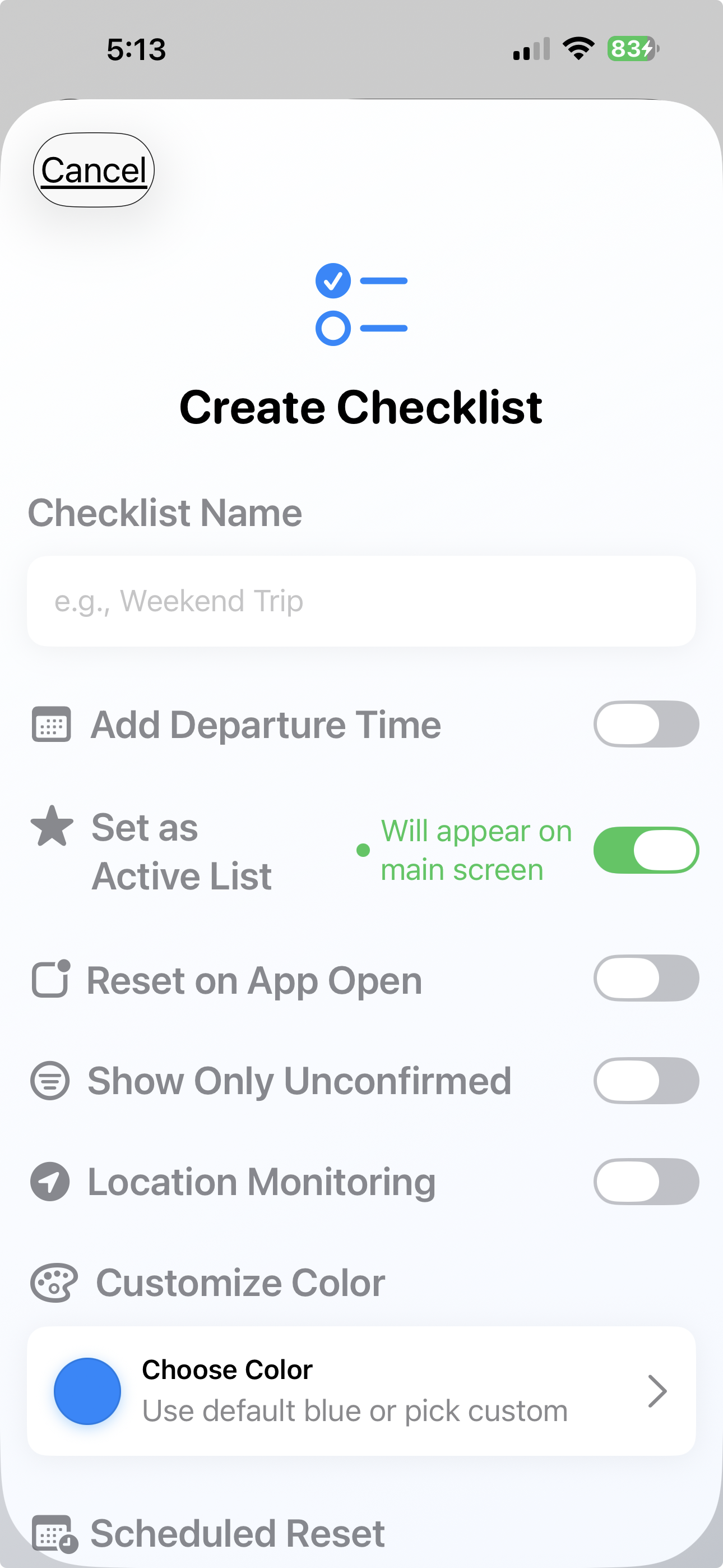Click the location arrow icon beside Location Monitoring

point(49,1182)
